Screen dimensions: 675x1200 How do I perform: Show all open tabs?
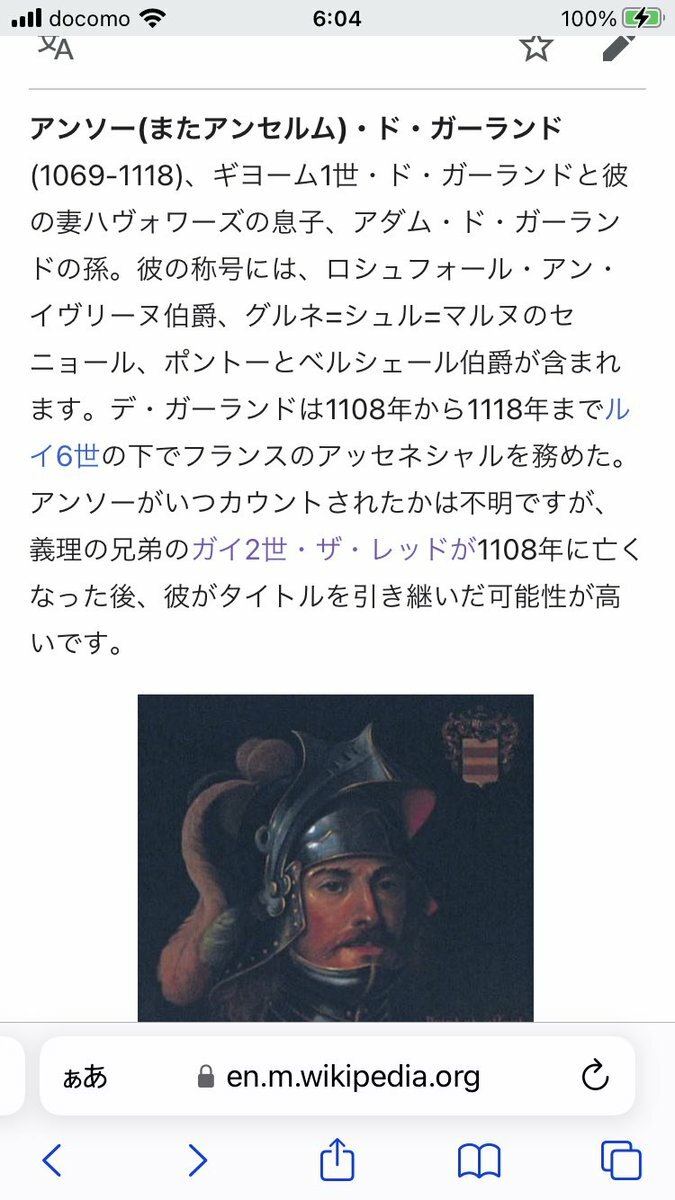621,1160
